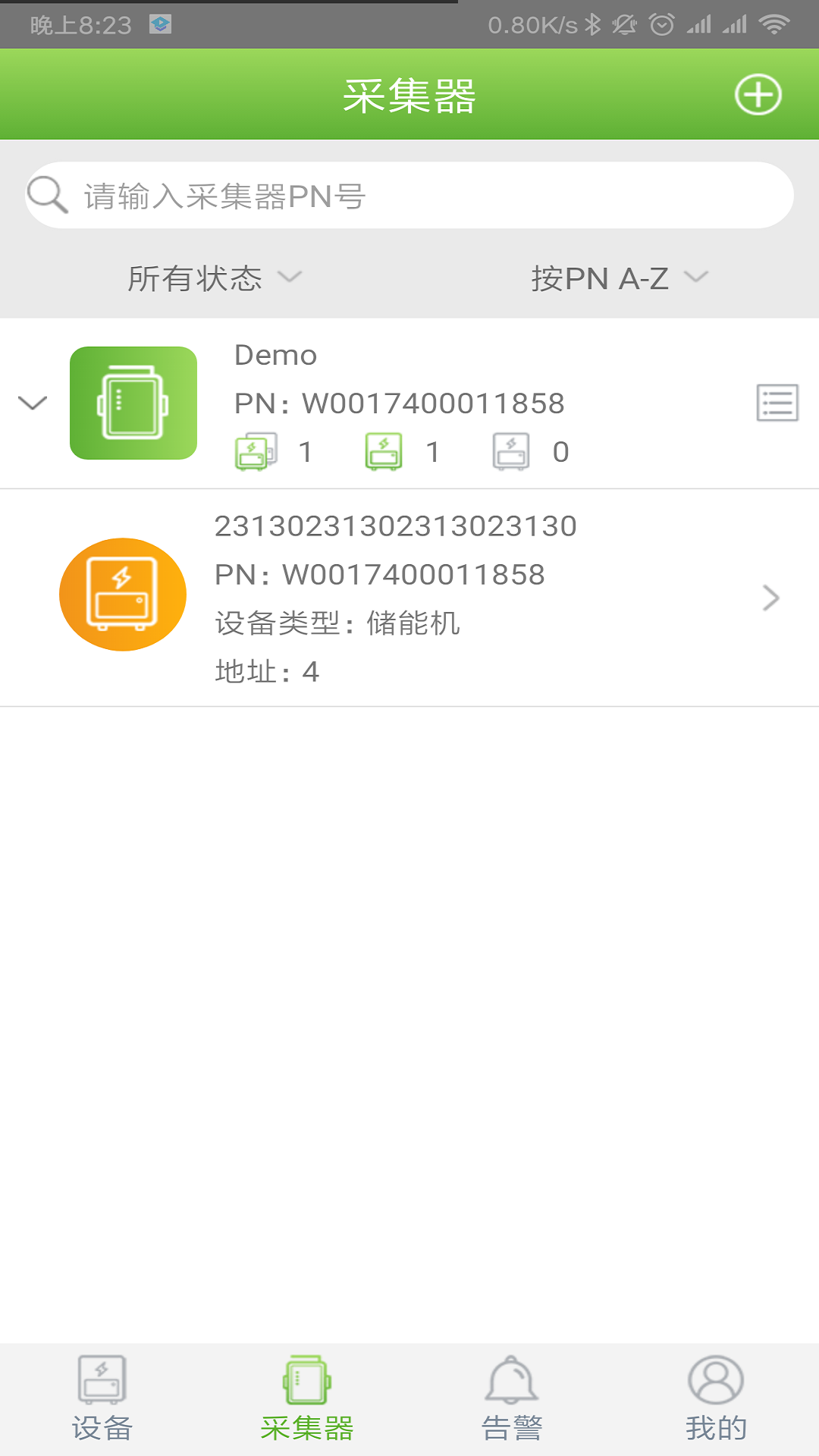Image resolution: width=819 pixels, height=1456 pixels.
Task: Open the 按PN A-Z sort dropdown
Action: (x=618, y=278)
